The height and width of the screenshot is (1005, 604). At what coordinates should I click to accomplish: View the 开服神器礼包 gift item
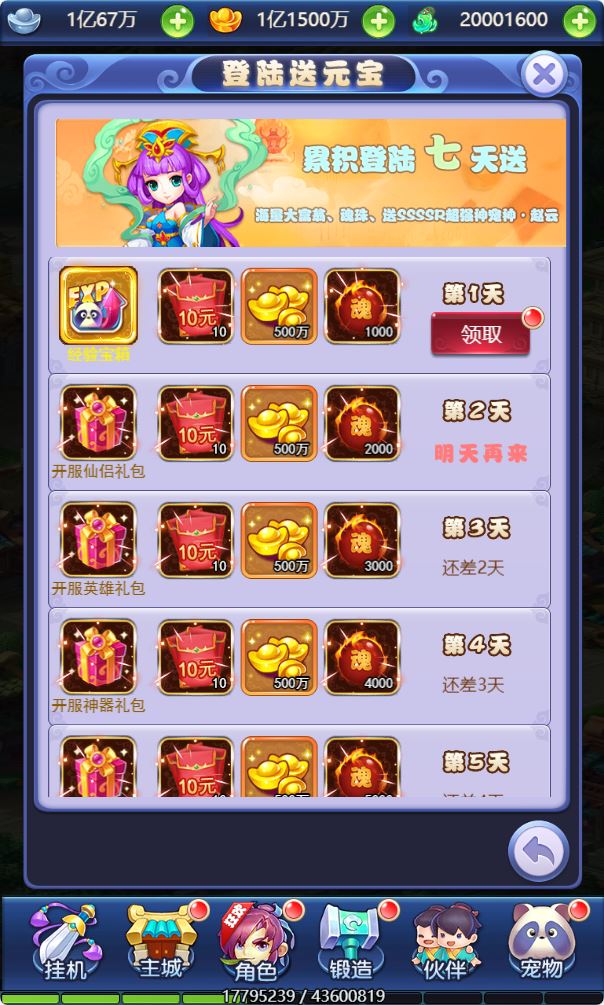pos(98,657)
